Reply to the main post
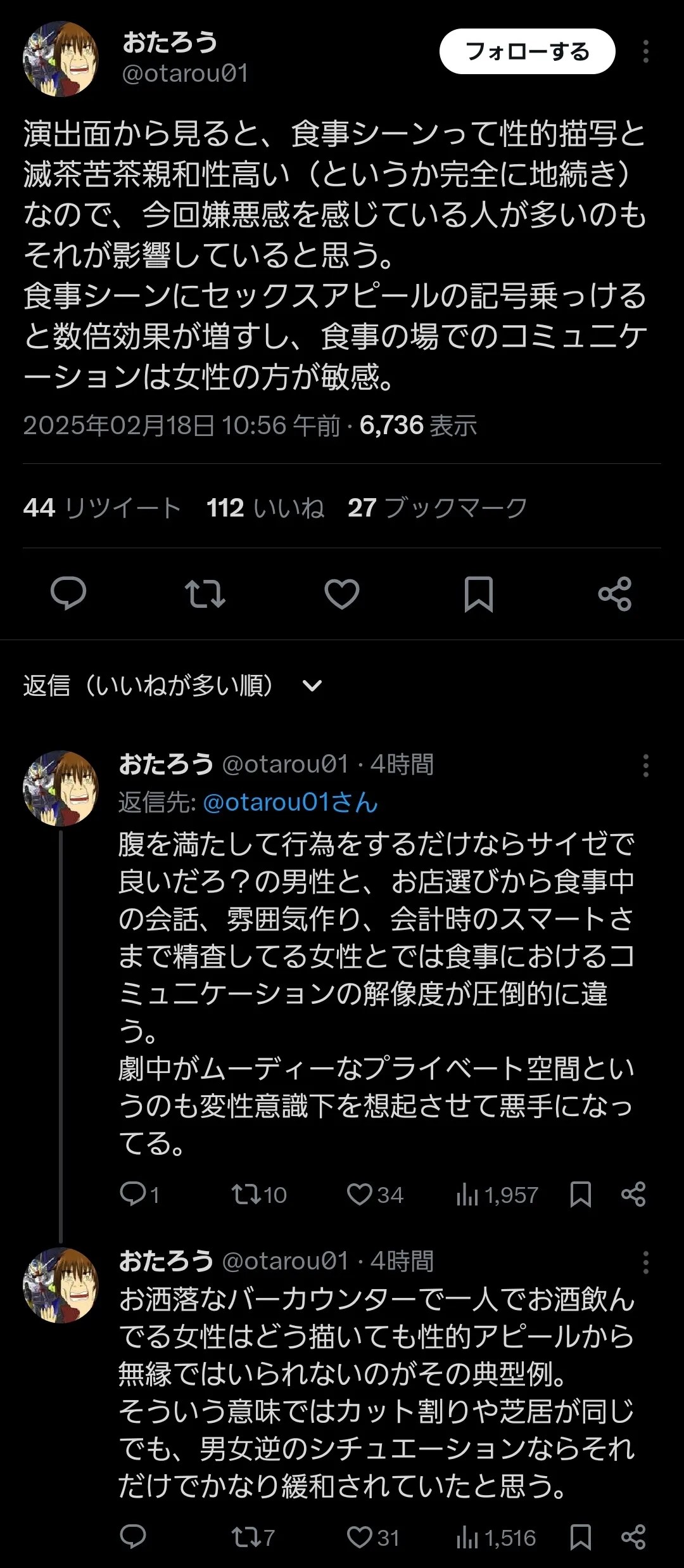This screenshot has height=1568, width=684. pos(68,594)
